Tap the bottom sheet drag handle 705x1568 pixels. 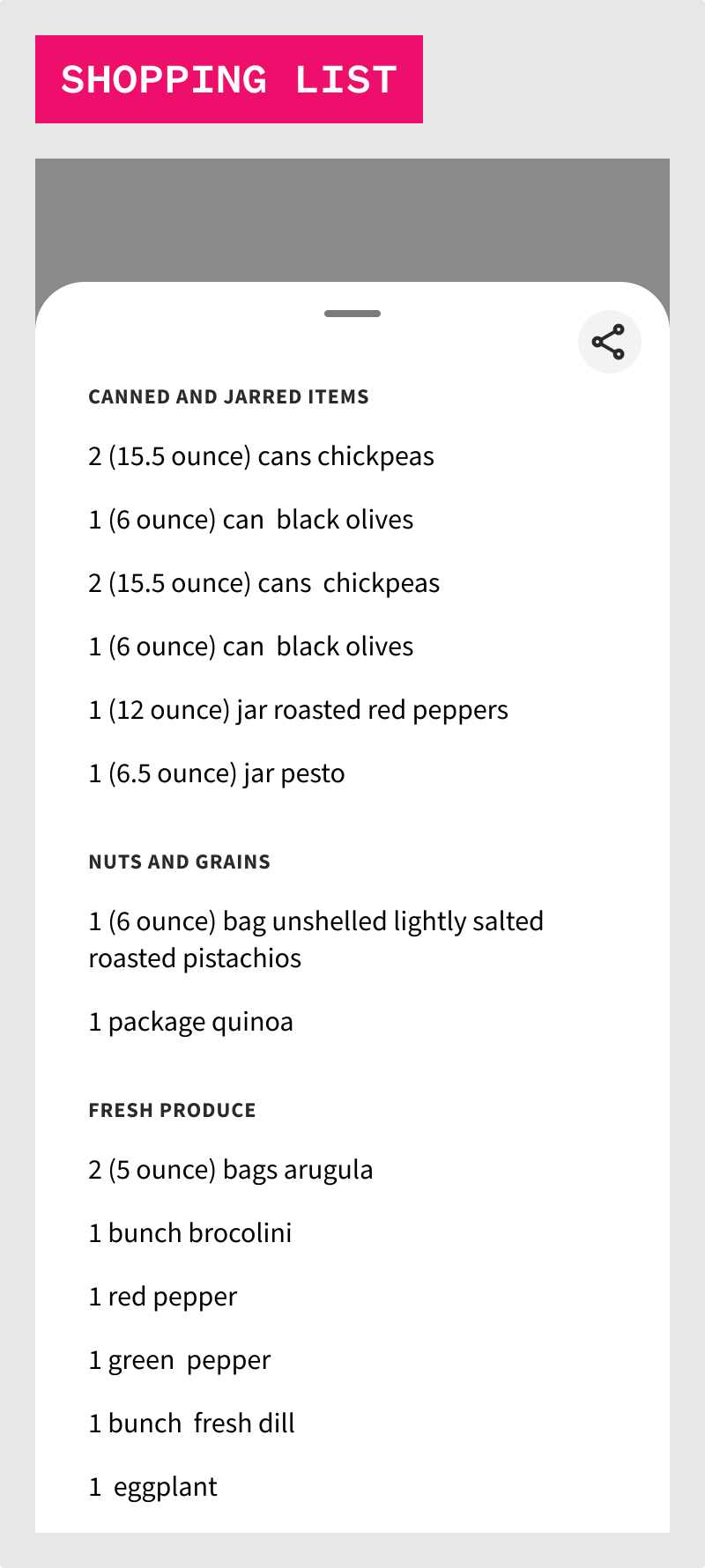(352, 314)
